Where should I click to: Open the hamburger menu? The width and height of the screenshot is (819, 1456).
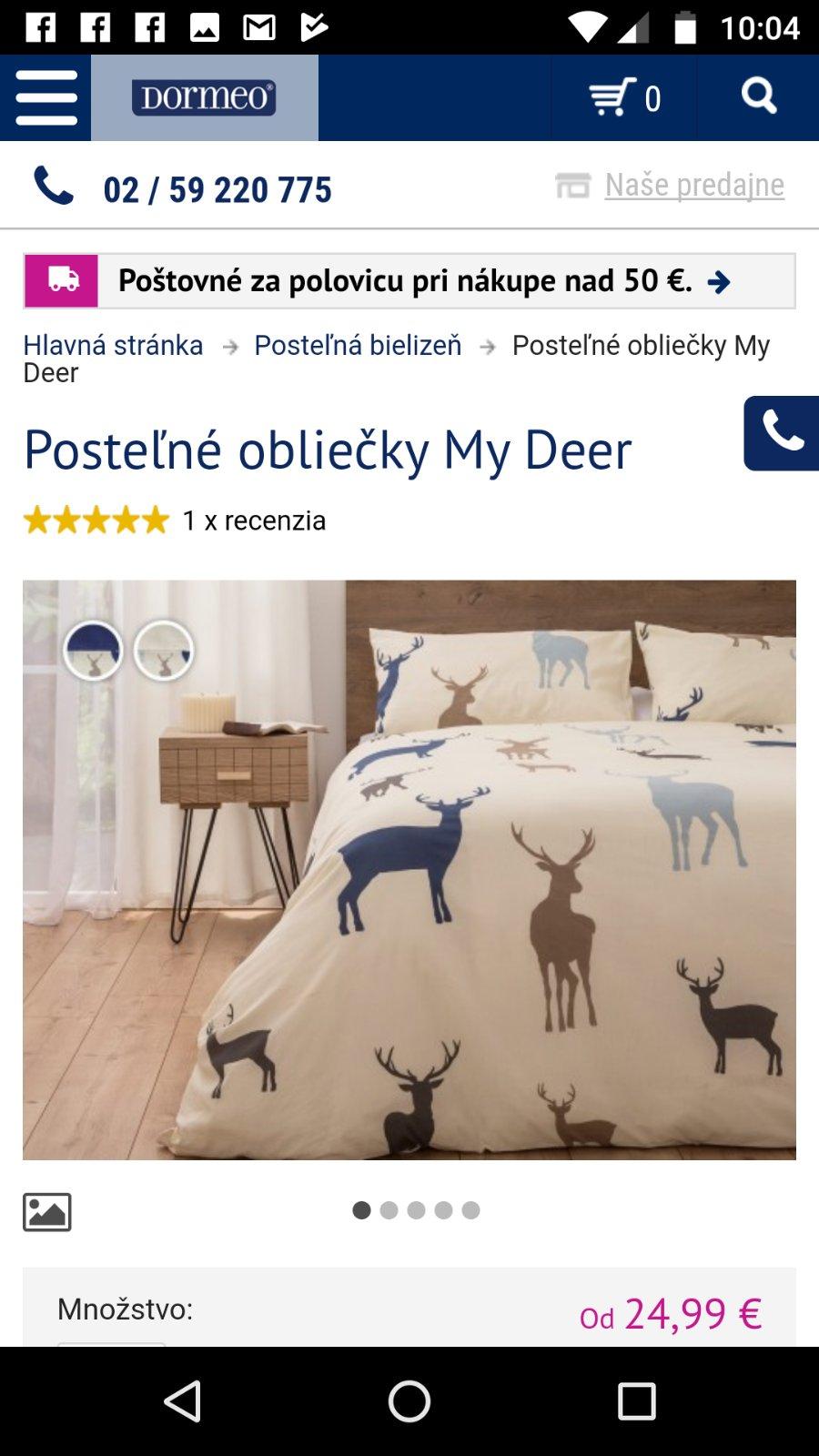(45, 97)
